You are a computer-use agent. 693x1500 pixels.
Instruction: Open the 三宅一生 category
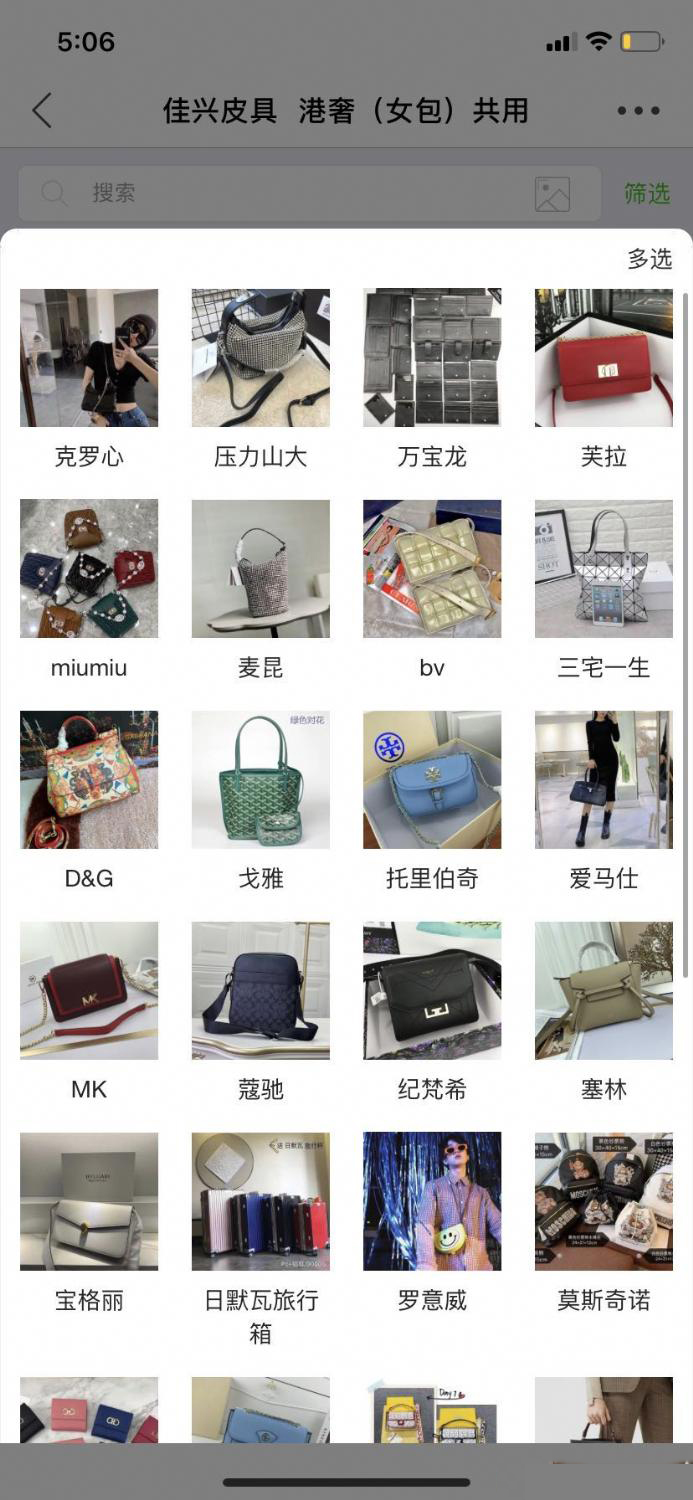pyautogui.click(x=603, y=569)
